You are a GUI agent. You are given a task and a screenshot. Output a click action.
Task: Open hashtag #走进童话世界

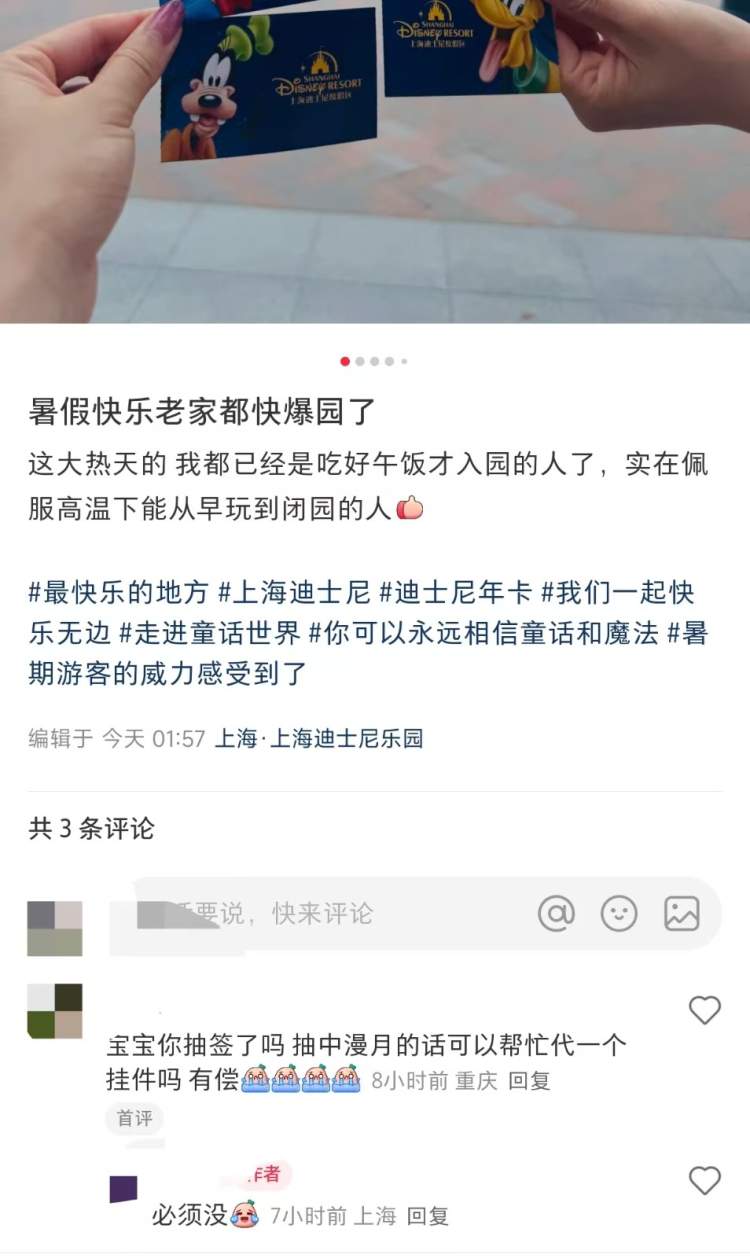(x=208, y=633)
